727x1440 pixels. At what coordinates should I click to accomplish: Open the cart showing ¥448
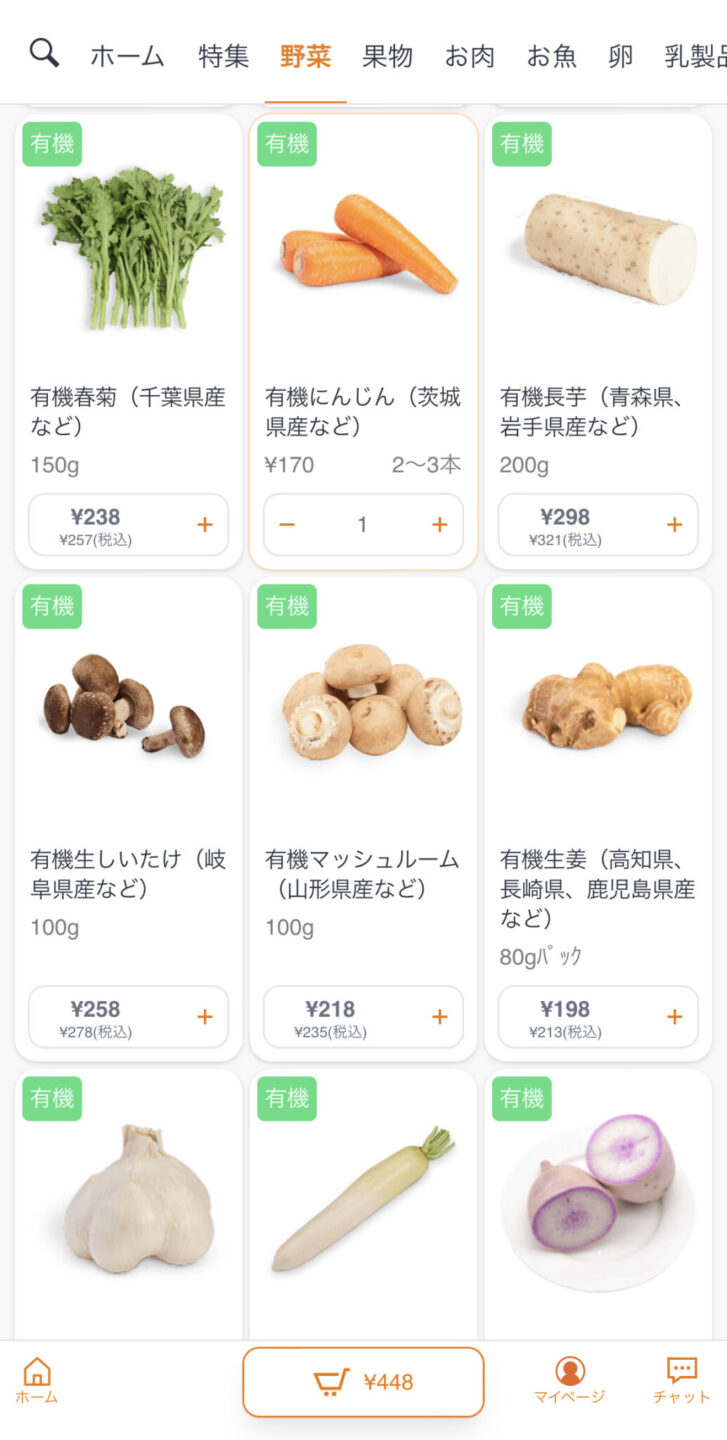(x=363, y=1382)
